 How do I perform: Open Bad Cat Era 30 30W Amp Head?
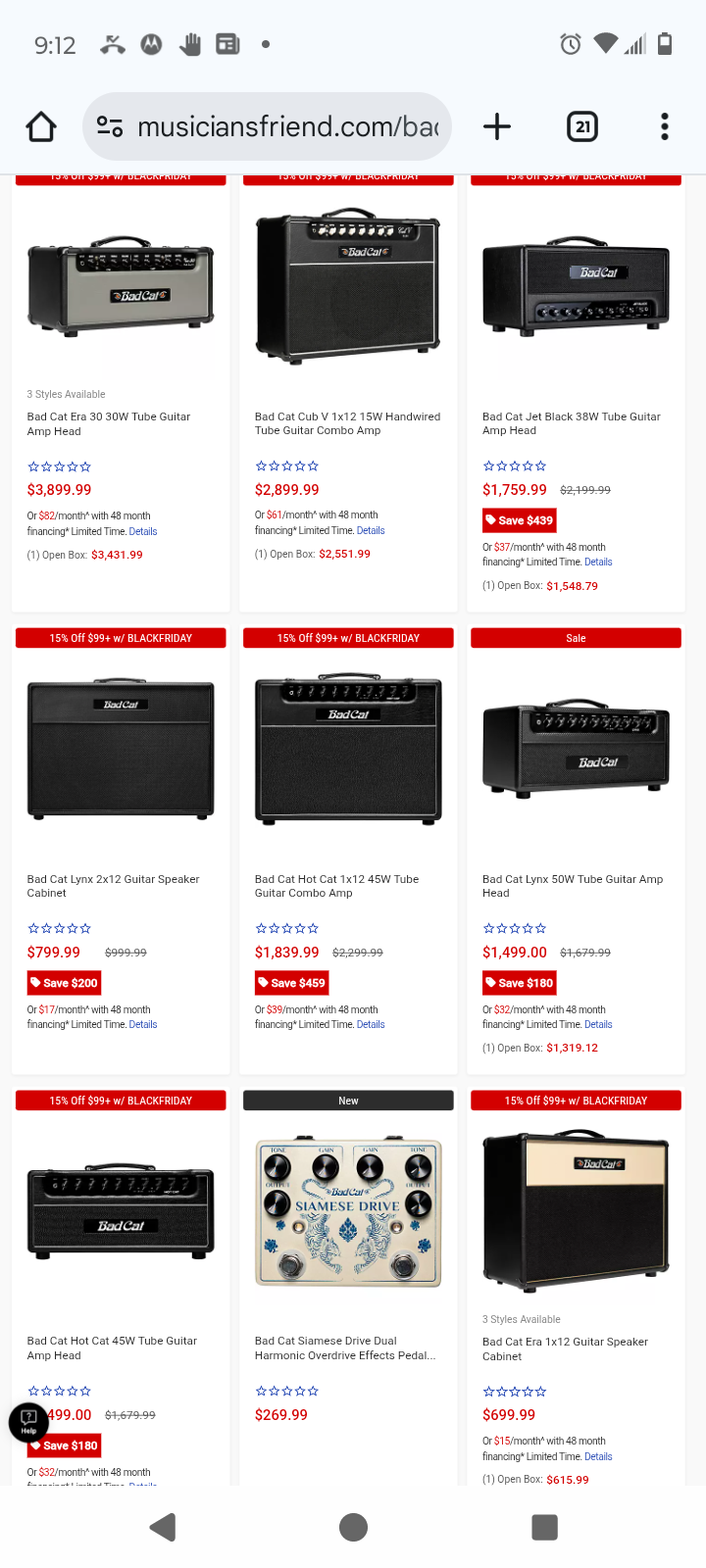(x=109, y=423)
